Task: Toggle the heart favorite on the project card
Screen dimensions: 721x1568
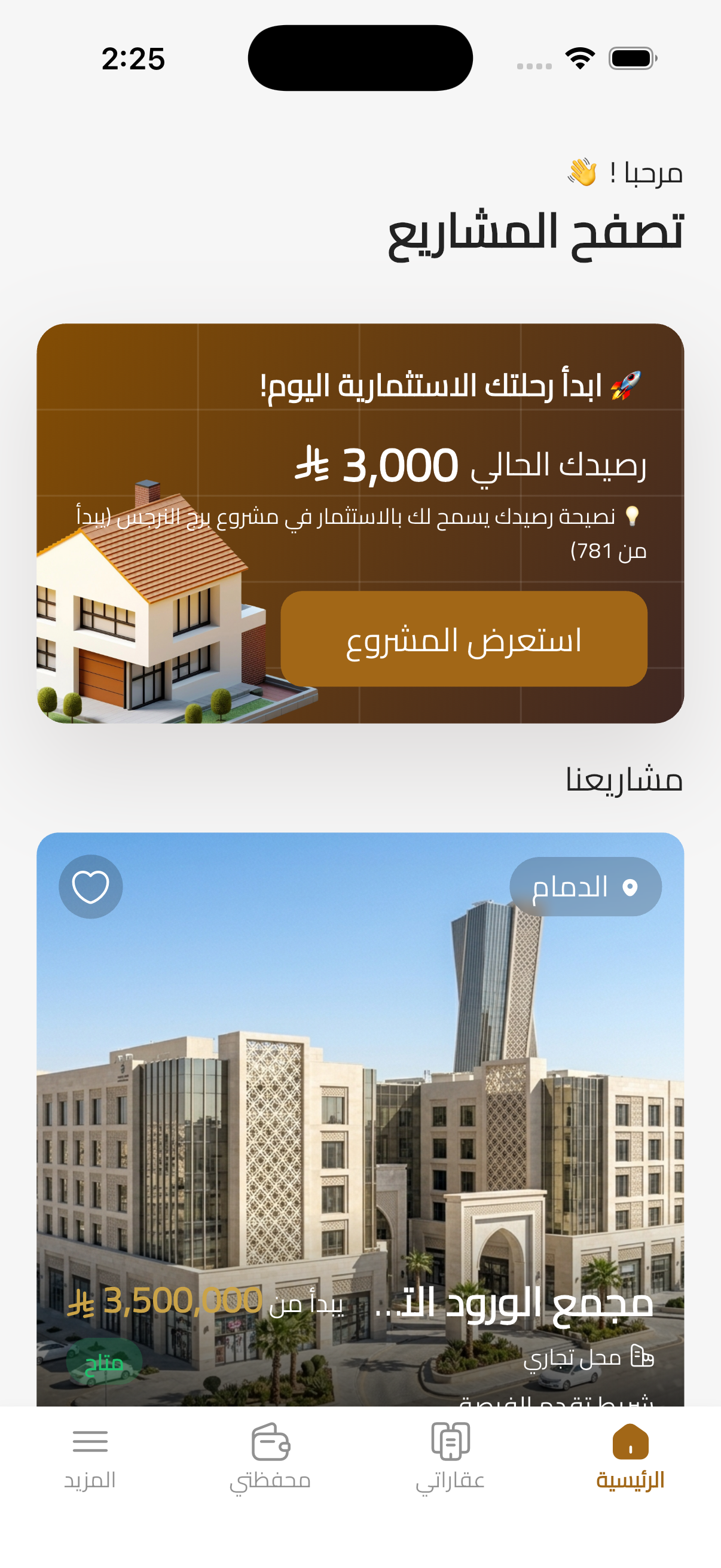Action: click(x=91, y=886)
